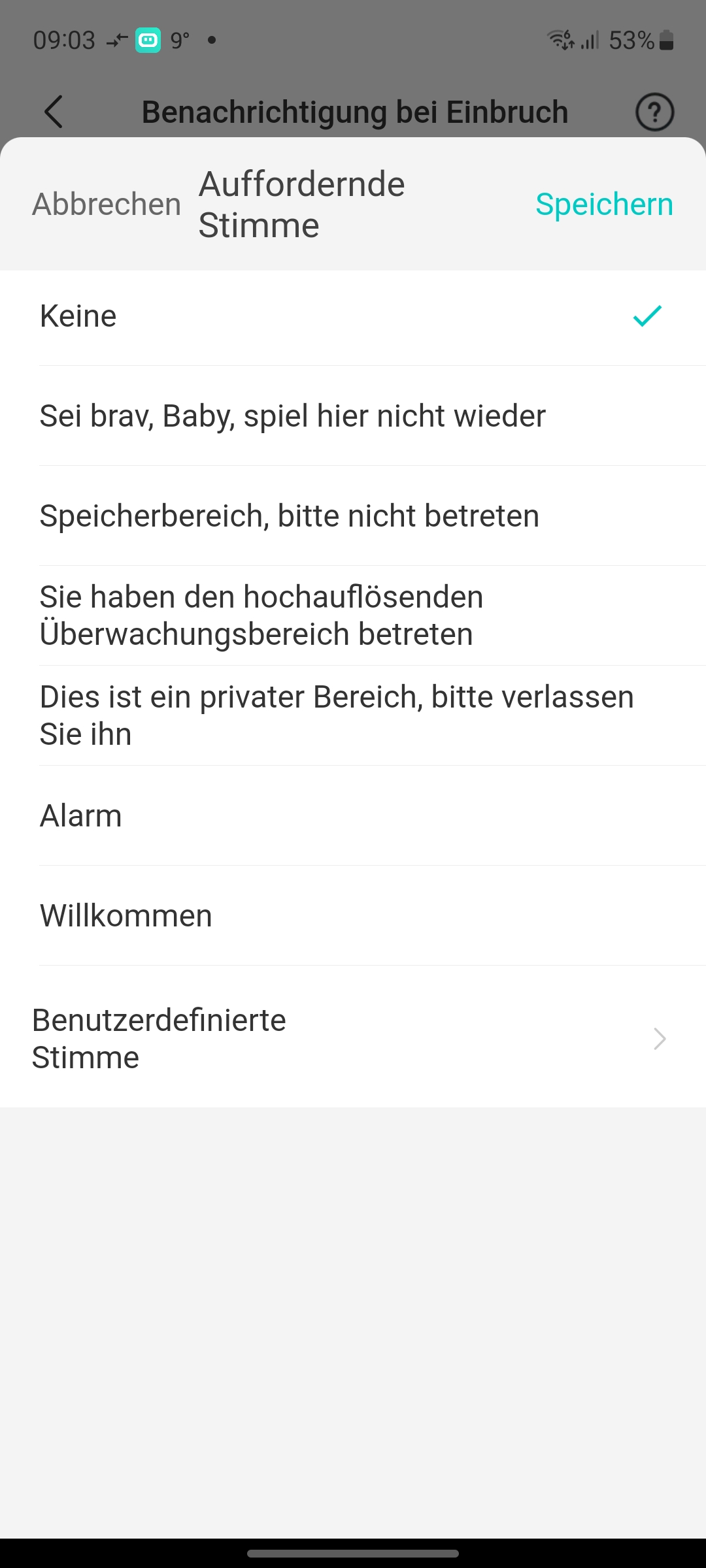Viewport: 706px width, 1568px height.
Task: Select the Keine option
Action: (353, 317)
